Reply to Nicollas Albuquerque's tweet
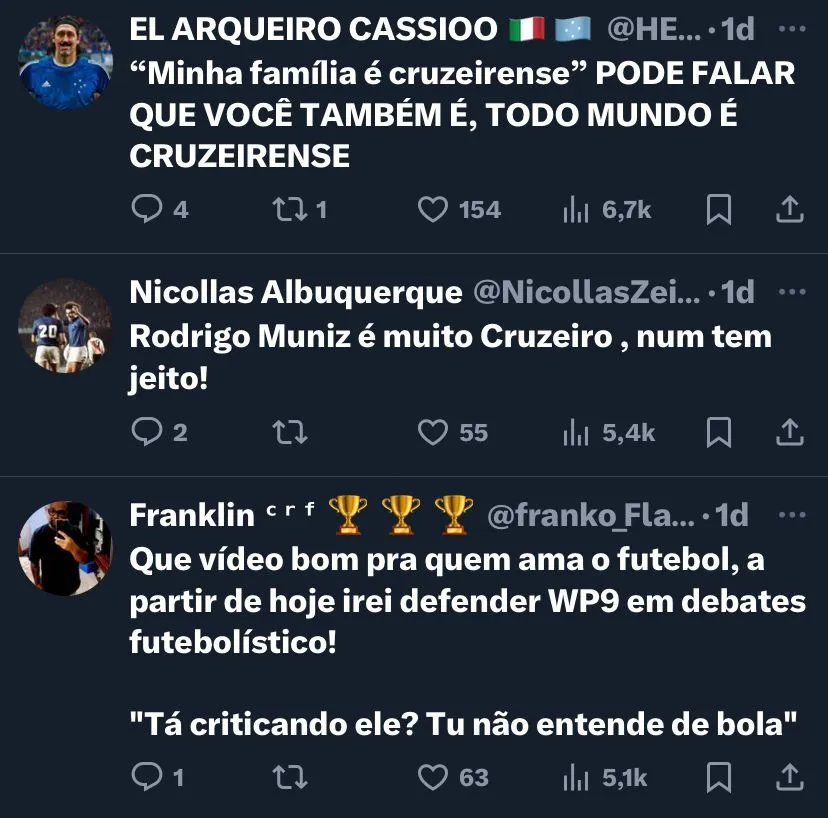The width and height of the screenshot is (828, 818). (146, 432)
